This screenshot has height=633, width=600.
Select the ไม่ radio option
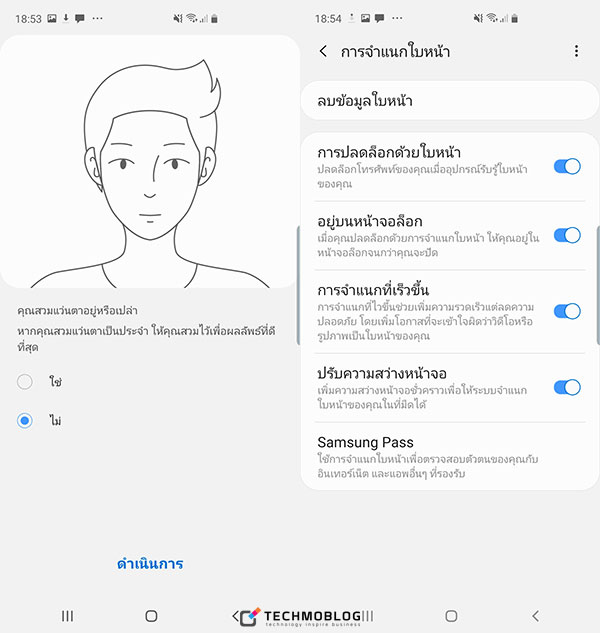click(x=26, y=421)
